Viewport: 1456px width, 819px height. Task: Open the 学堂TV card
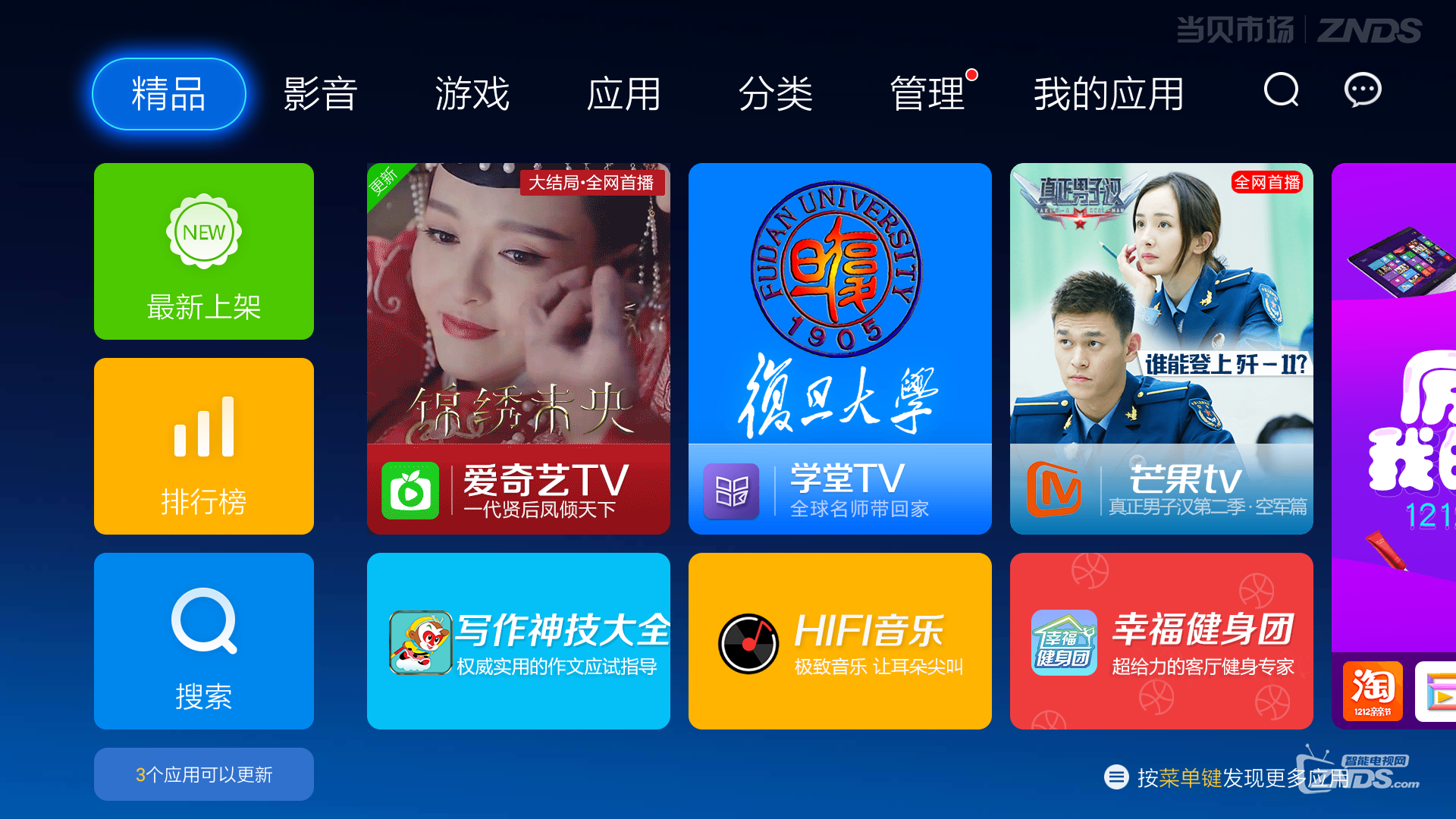(840, 349)
